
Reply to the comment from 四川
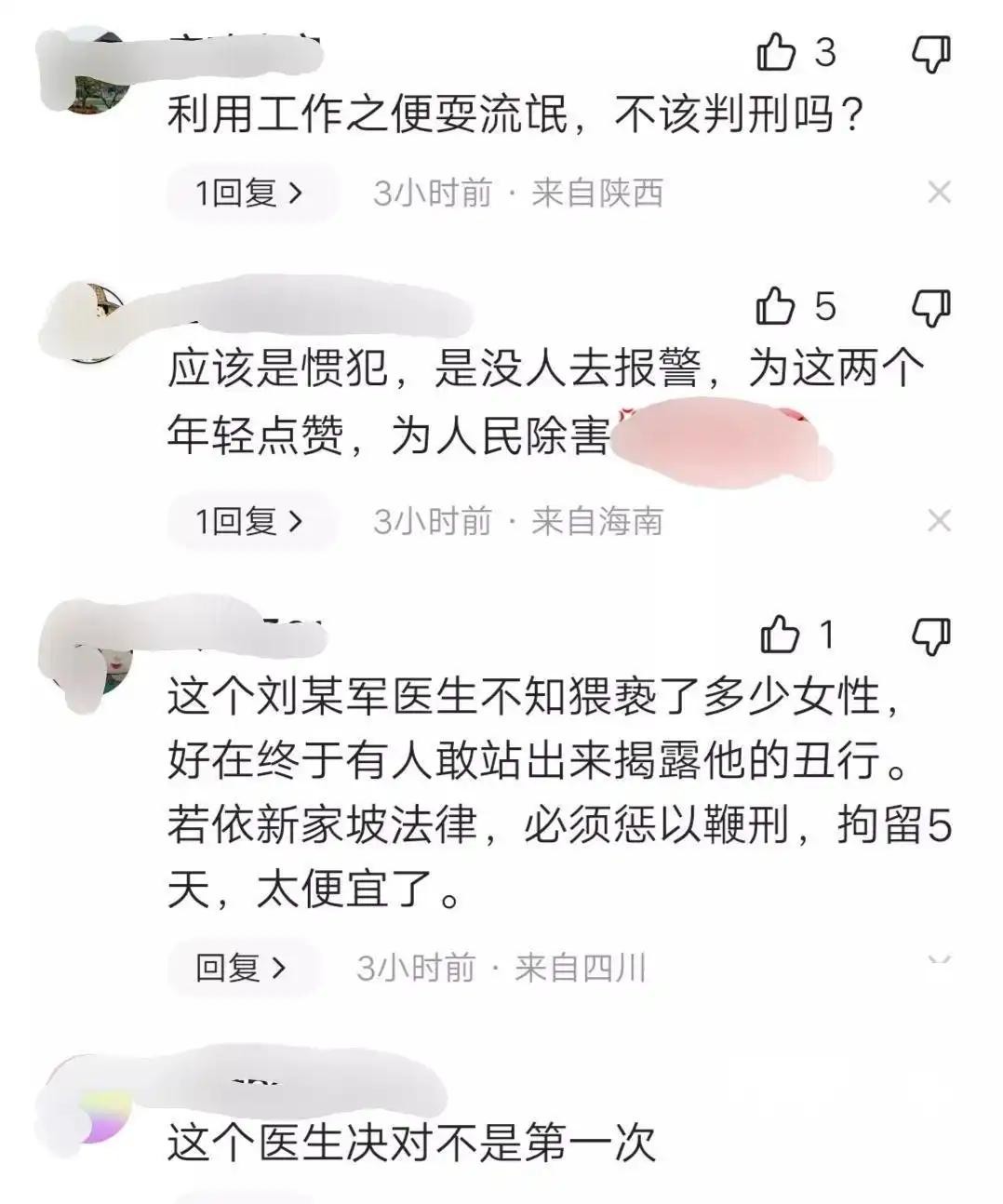241,969
